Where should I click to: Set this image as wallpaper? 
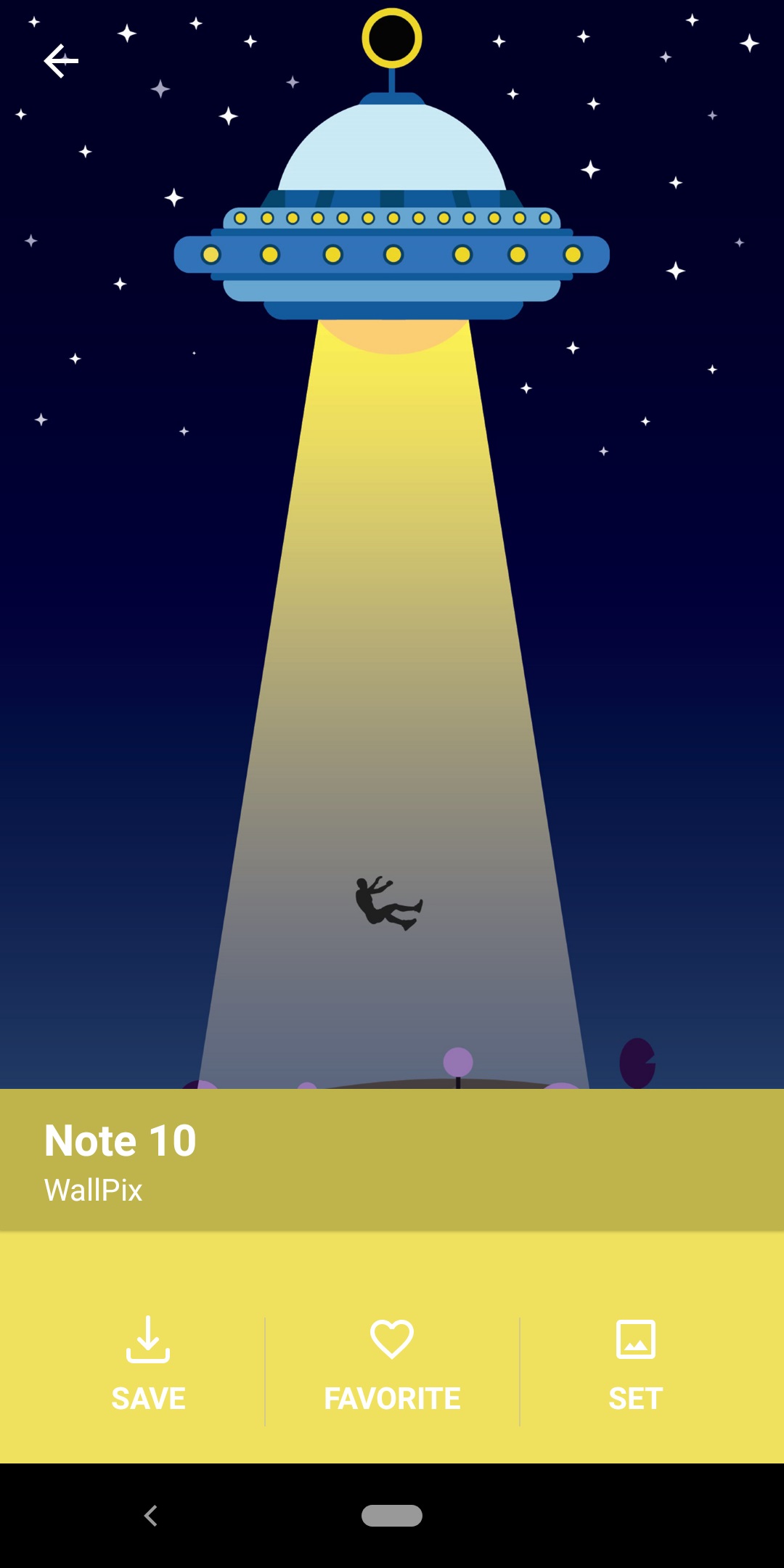coord(636,1365)
